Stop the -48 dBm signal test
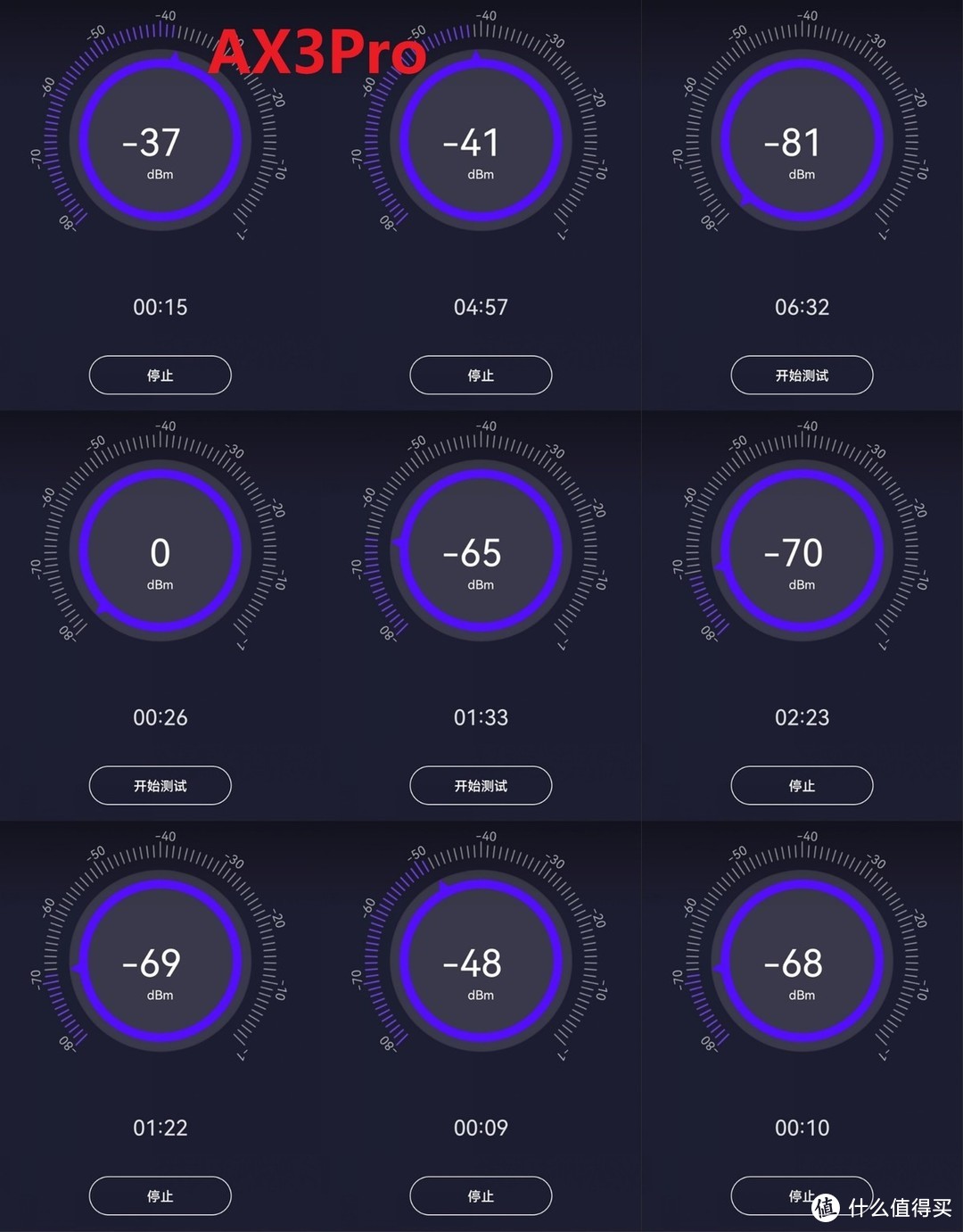 pyautogui.click(x=481, y=1195)
